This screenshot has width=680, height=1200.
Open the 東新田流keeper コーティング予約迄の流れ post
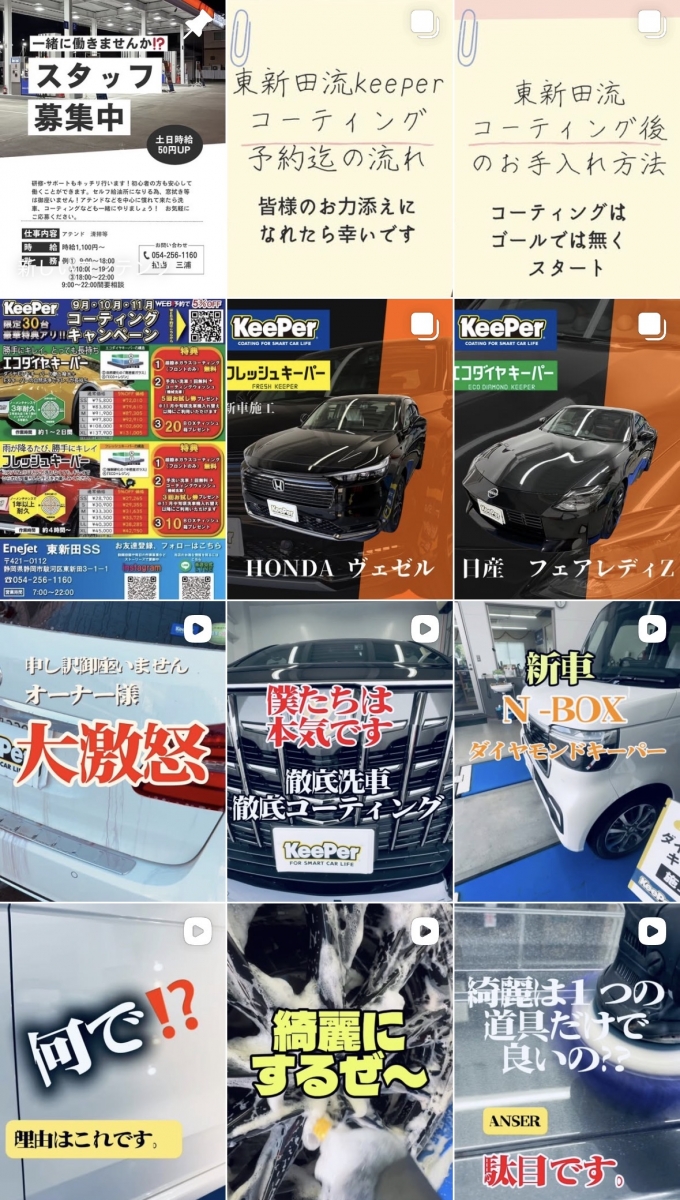tap(340, 148)
